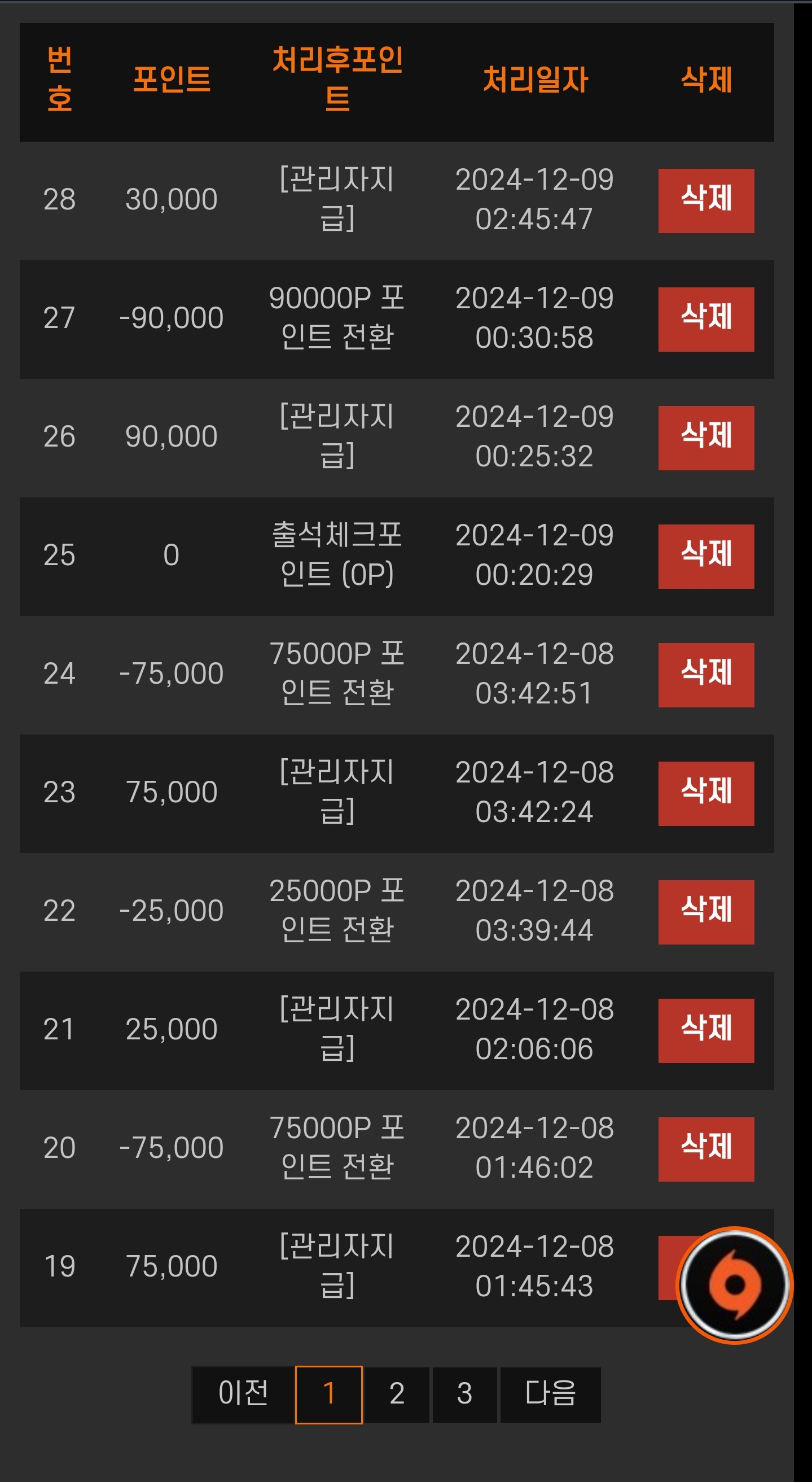Delete entry number 27
The image size is (812, 1482).
point(705,320)
